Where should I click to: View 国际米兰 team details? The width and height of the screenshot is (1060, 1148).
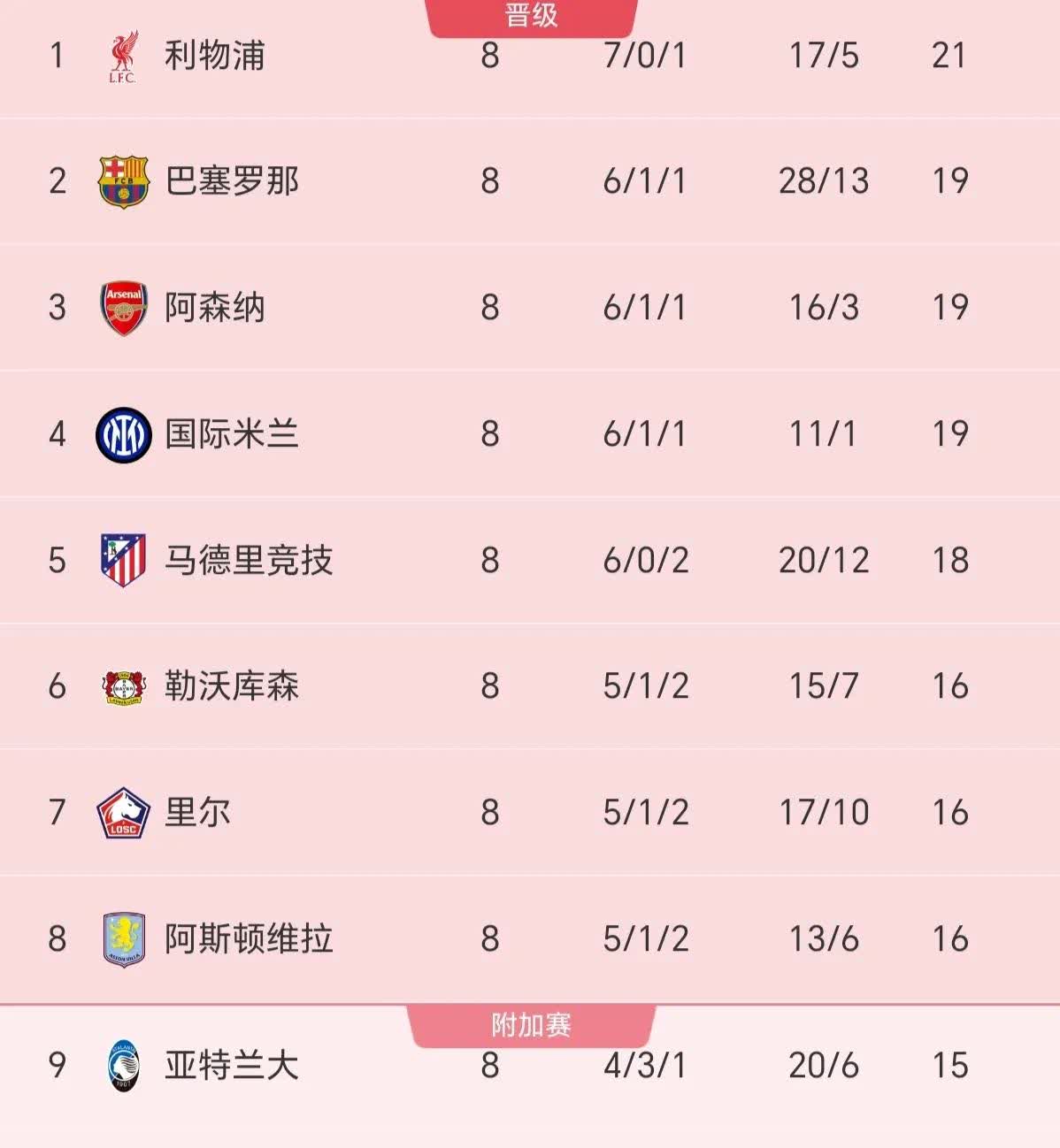click(232, 434)
